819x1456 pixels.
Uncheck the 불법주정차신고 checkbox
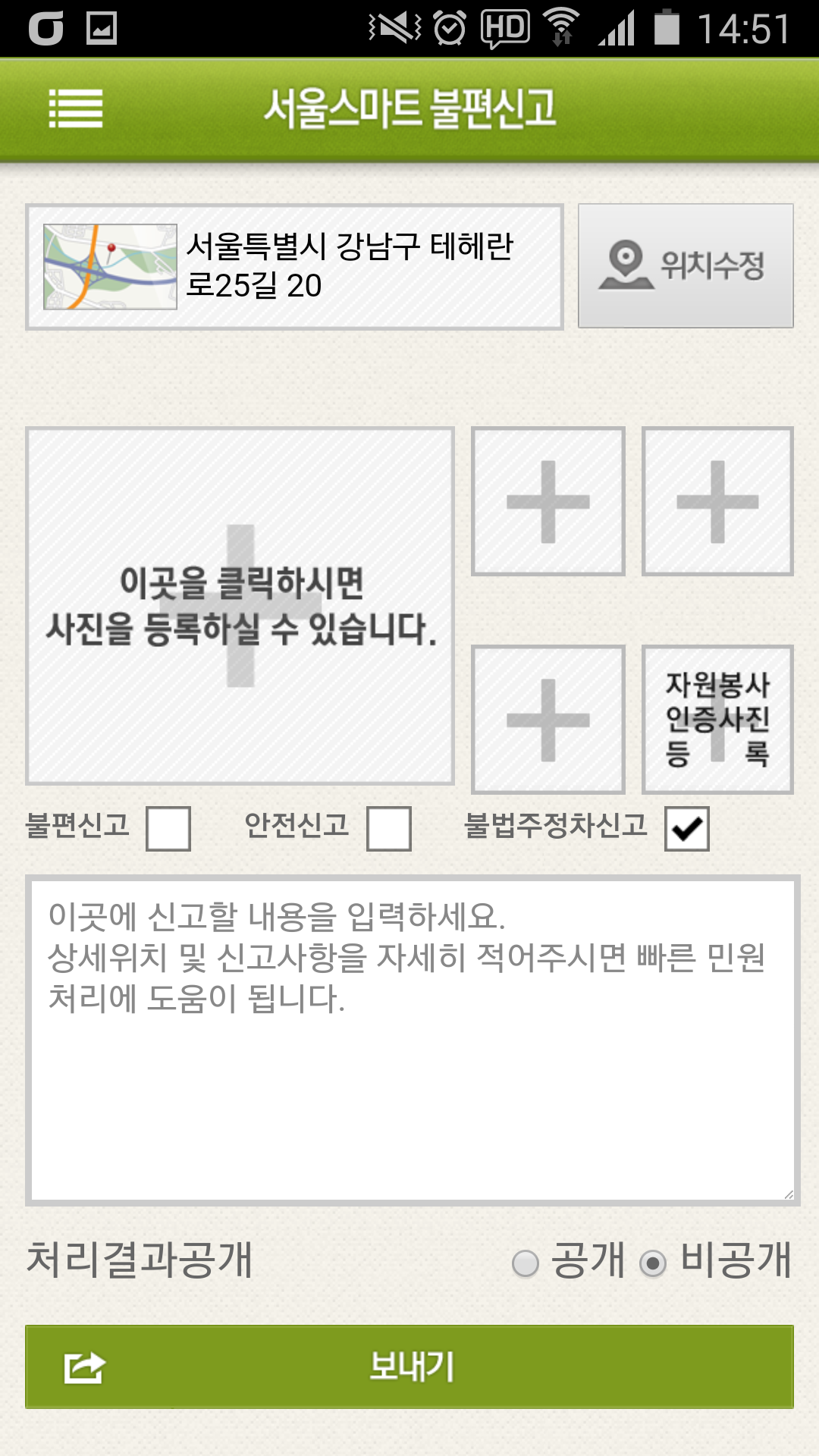point(687,829)
